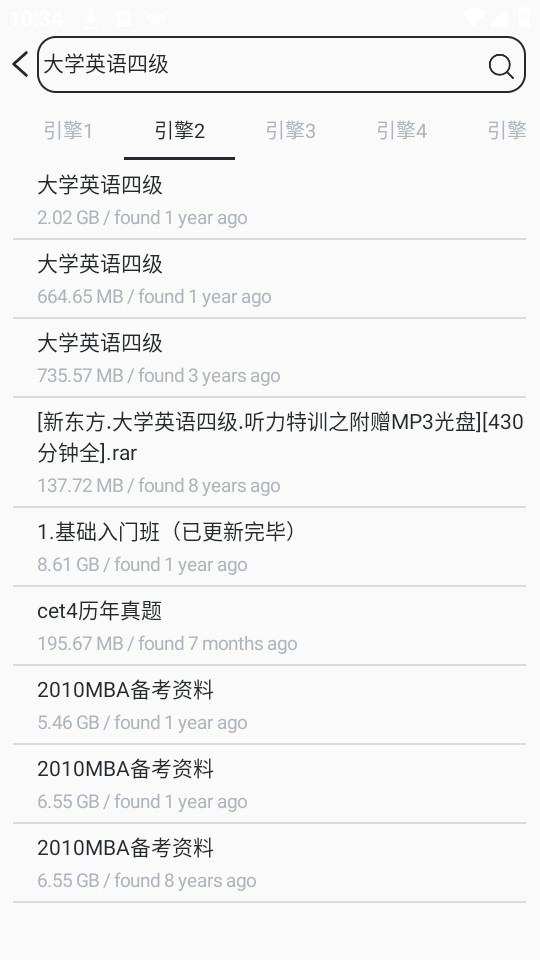Screen dimensions: 540x960
Task: Open the 1.基础入门班 result
Action: [x=269, y=547]
